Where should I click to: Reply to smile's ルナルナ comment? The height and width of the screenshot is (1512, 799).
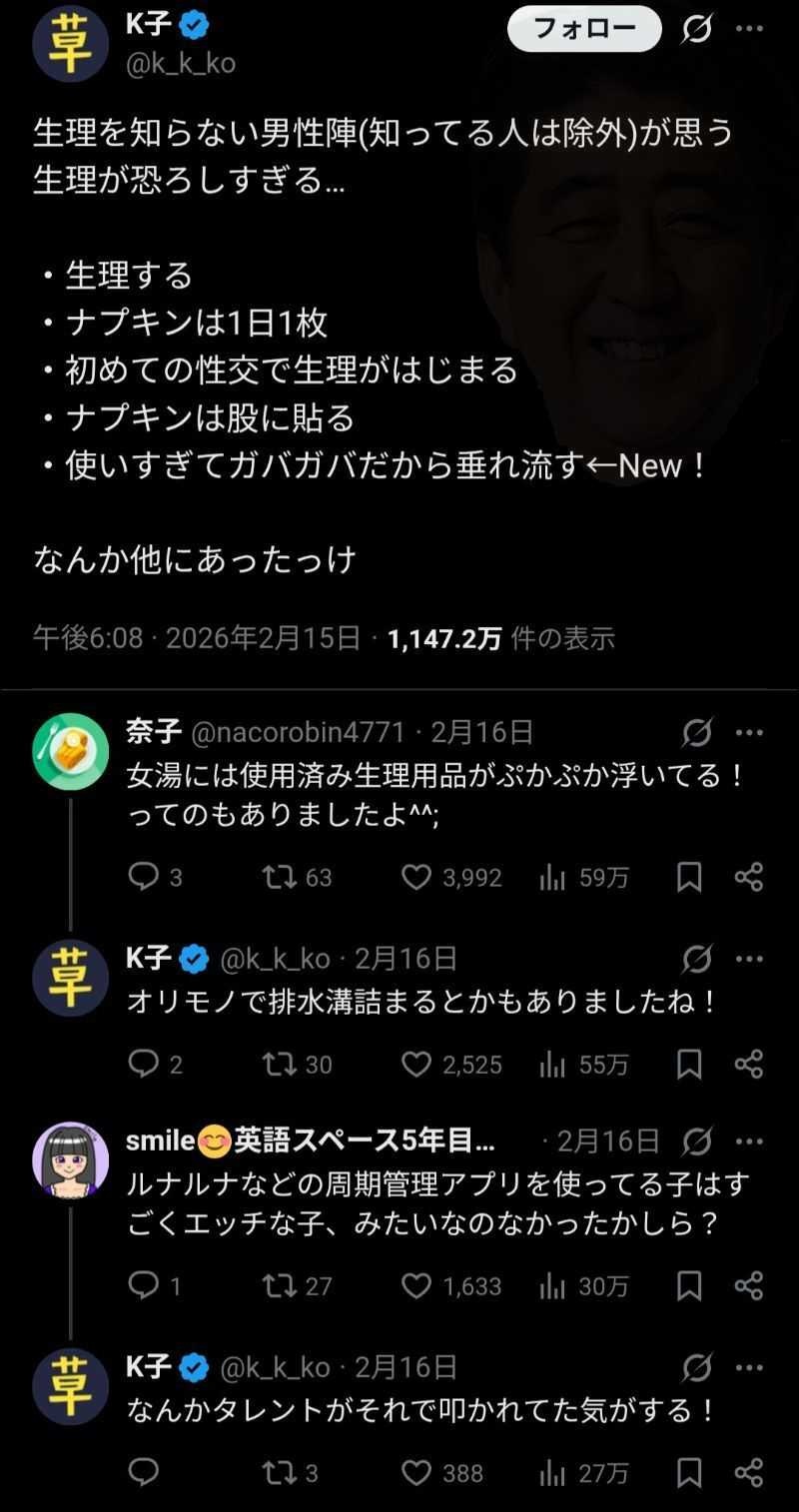tap(144, 1286)
